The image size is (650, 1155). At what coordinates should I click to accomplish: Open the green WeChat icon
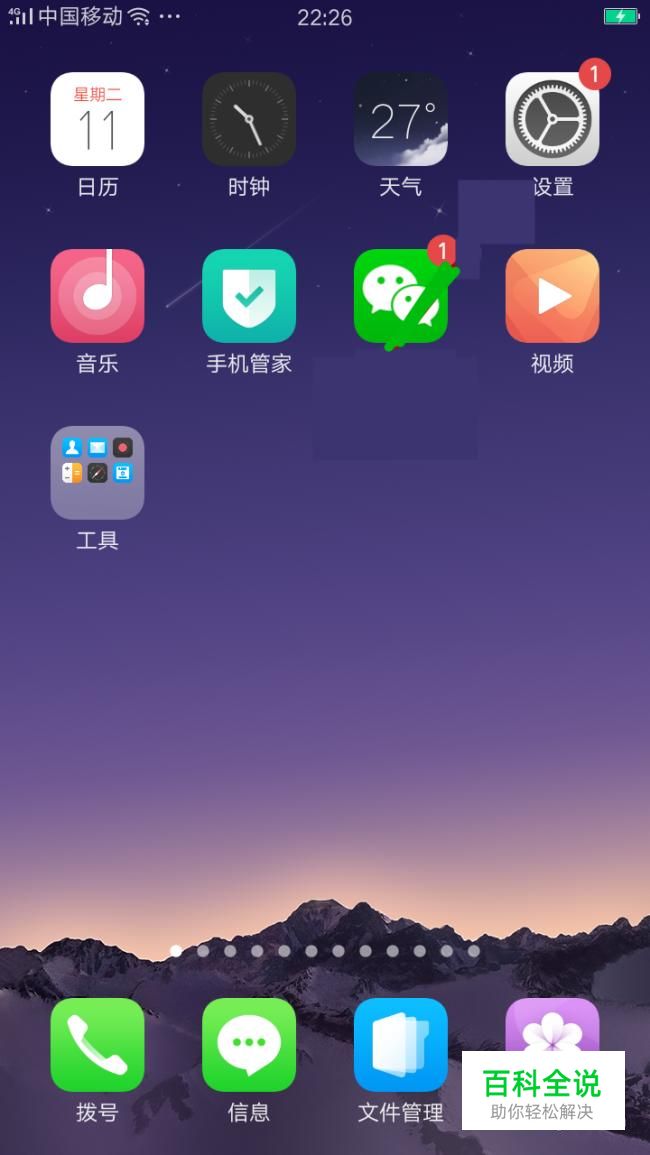tap(401, 296)
